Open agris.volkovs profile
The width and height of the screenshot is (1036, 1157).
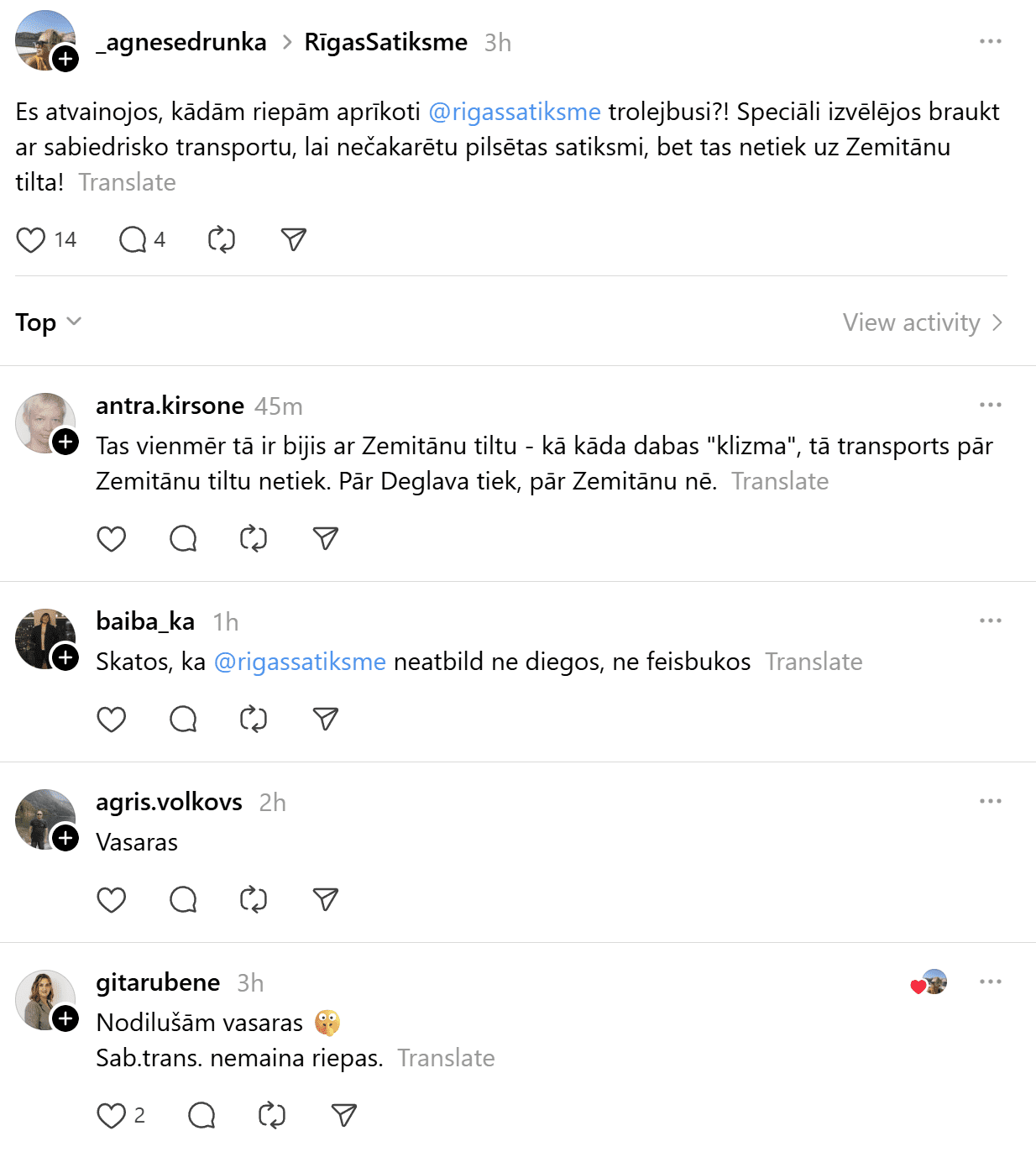point(169,802)
